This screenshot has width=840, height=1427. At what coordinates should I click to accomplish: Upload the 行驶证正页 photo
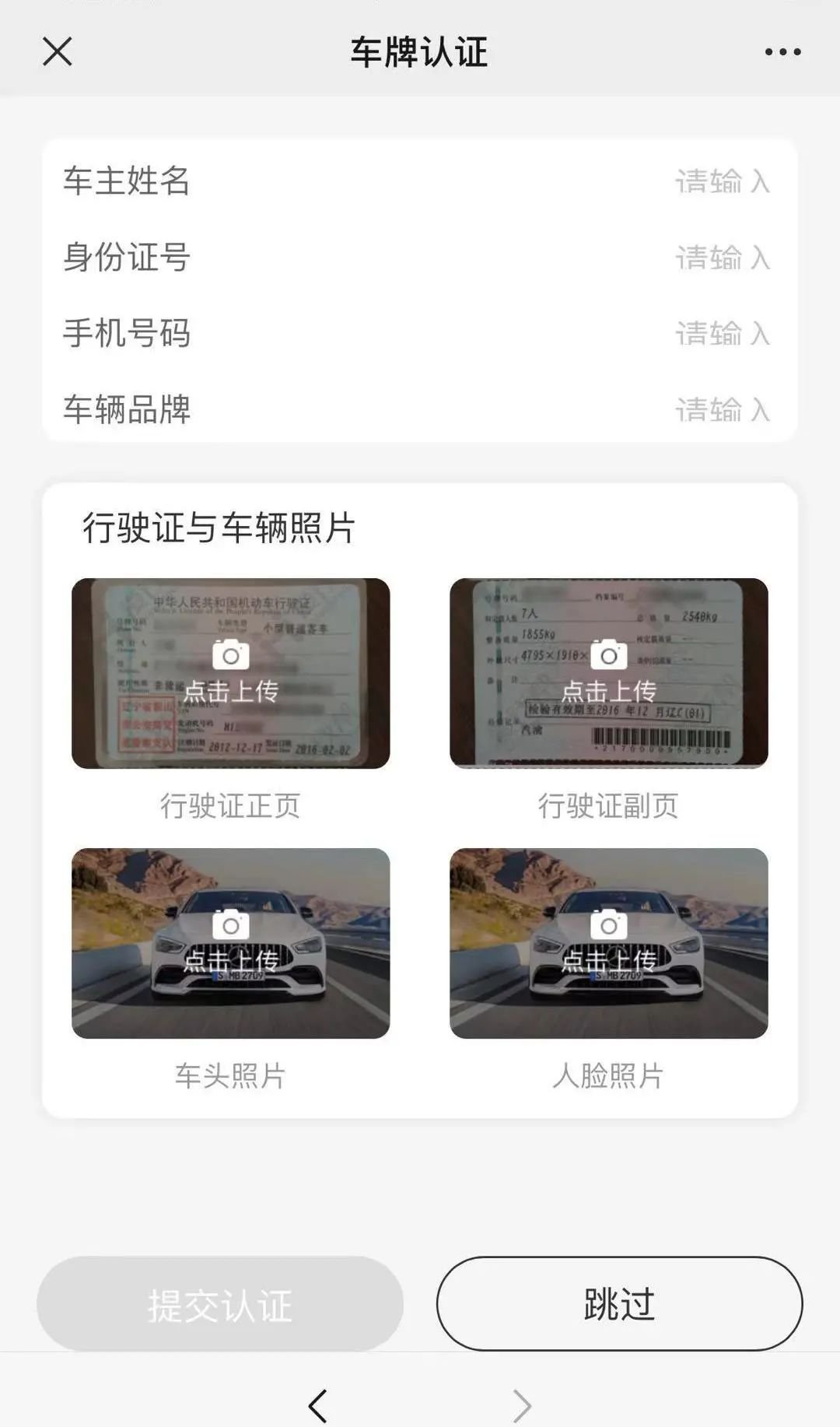tap(231, 673)
